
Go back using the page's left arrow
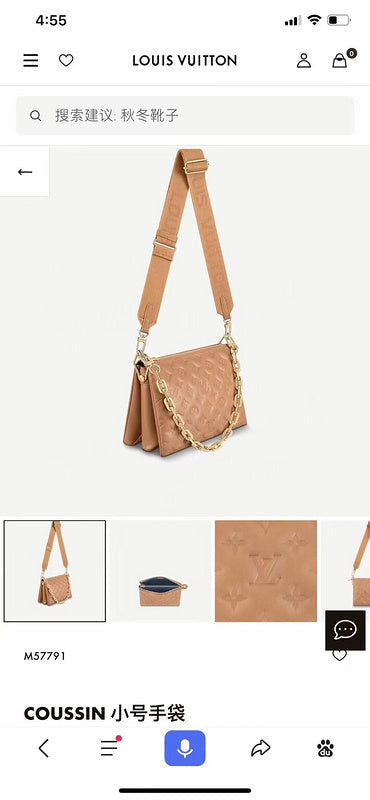(24, 172)
